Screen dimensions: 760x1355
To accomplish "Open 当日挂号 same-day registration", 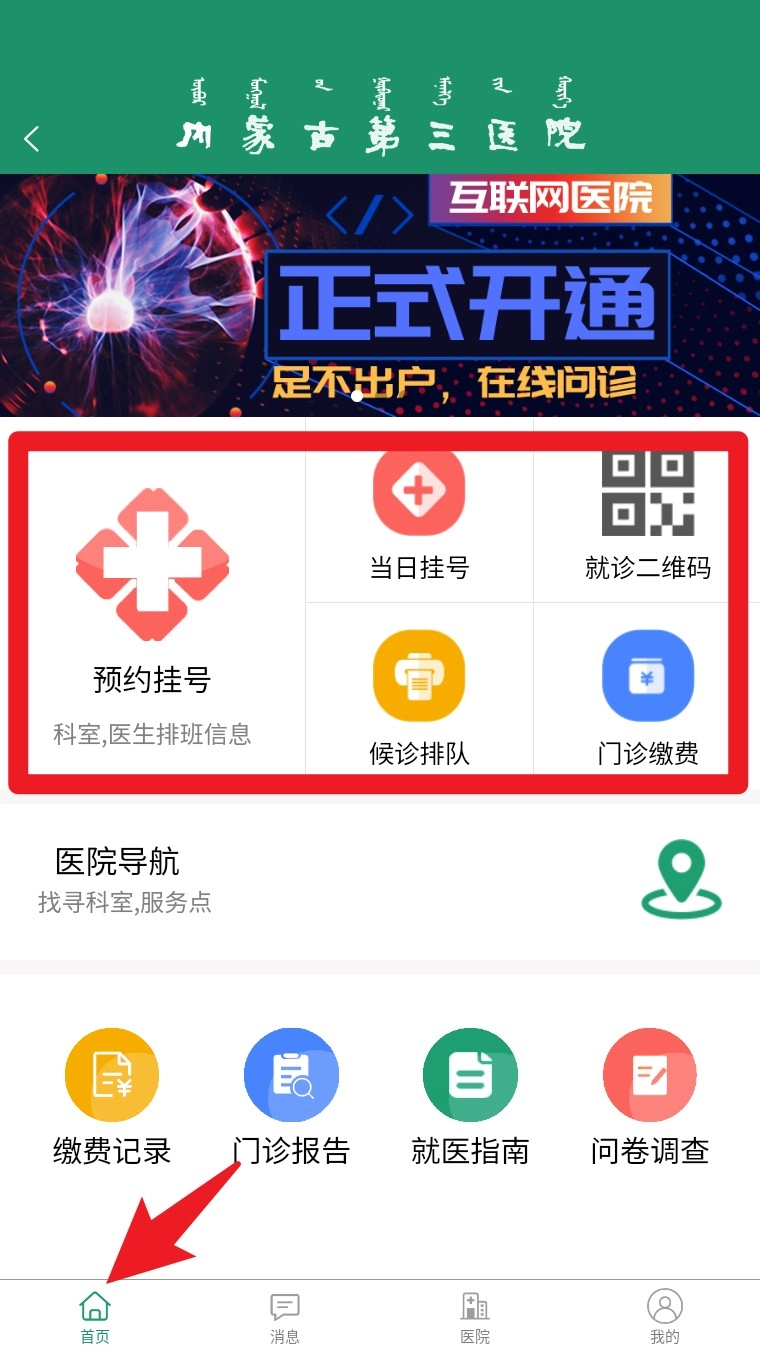I will (419, 518).
